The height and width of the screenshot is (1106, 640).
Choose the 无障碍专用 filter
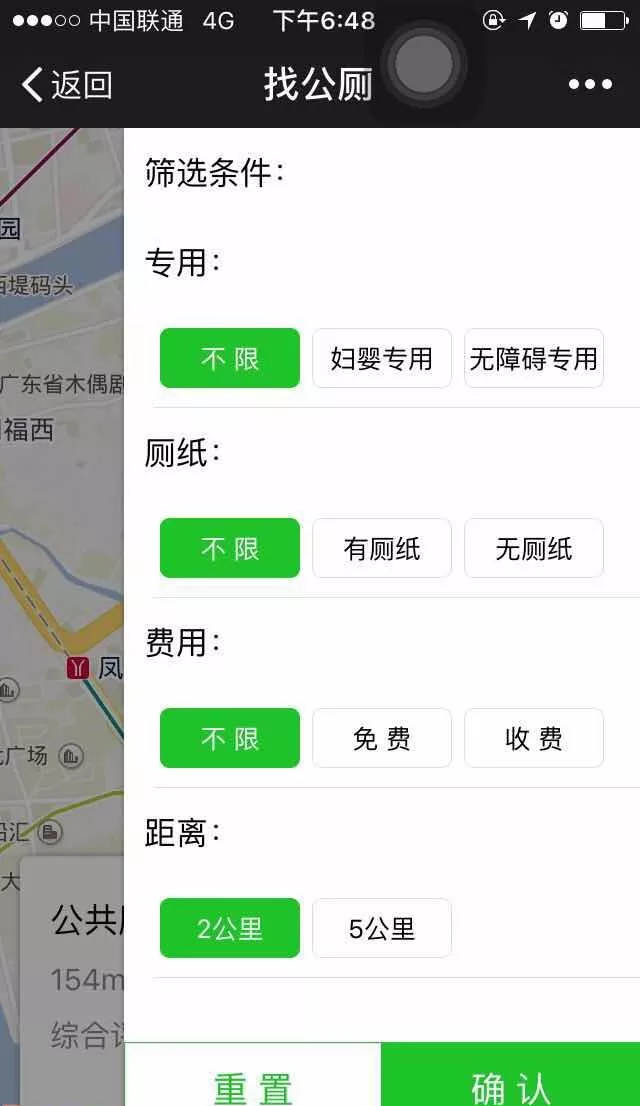[x=533, y=358]
